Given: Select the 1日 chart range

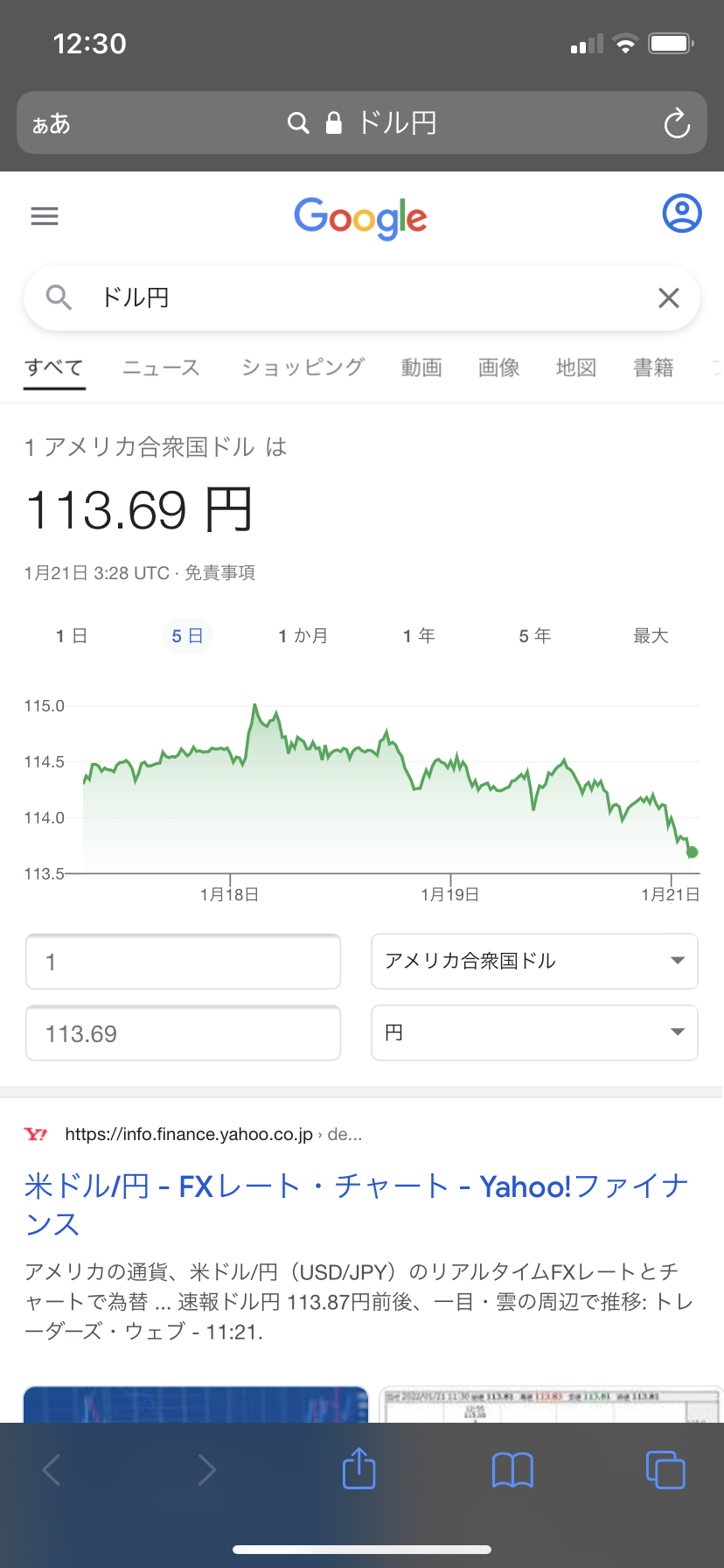Looking at the screenshot, I should point(72,636).
